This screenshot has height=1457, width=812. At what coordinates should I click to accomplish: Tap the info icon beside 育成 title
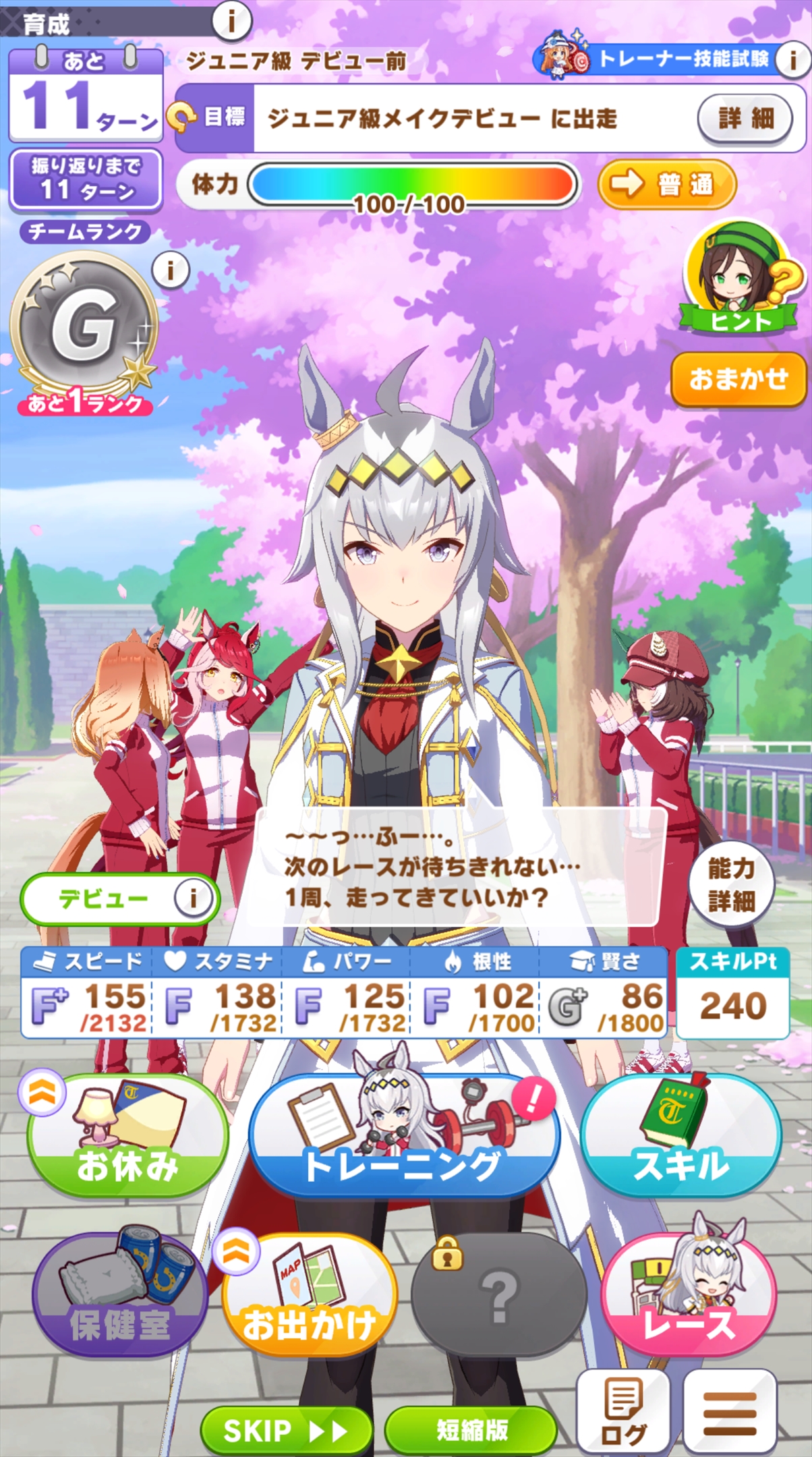point(231,22)
